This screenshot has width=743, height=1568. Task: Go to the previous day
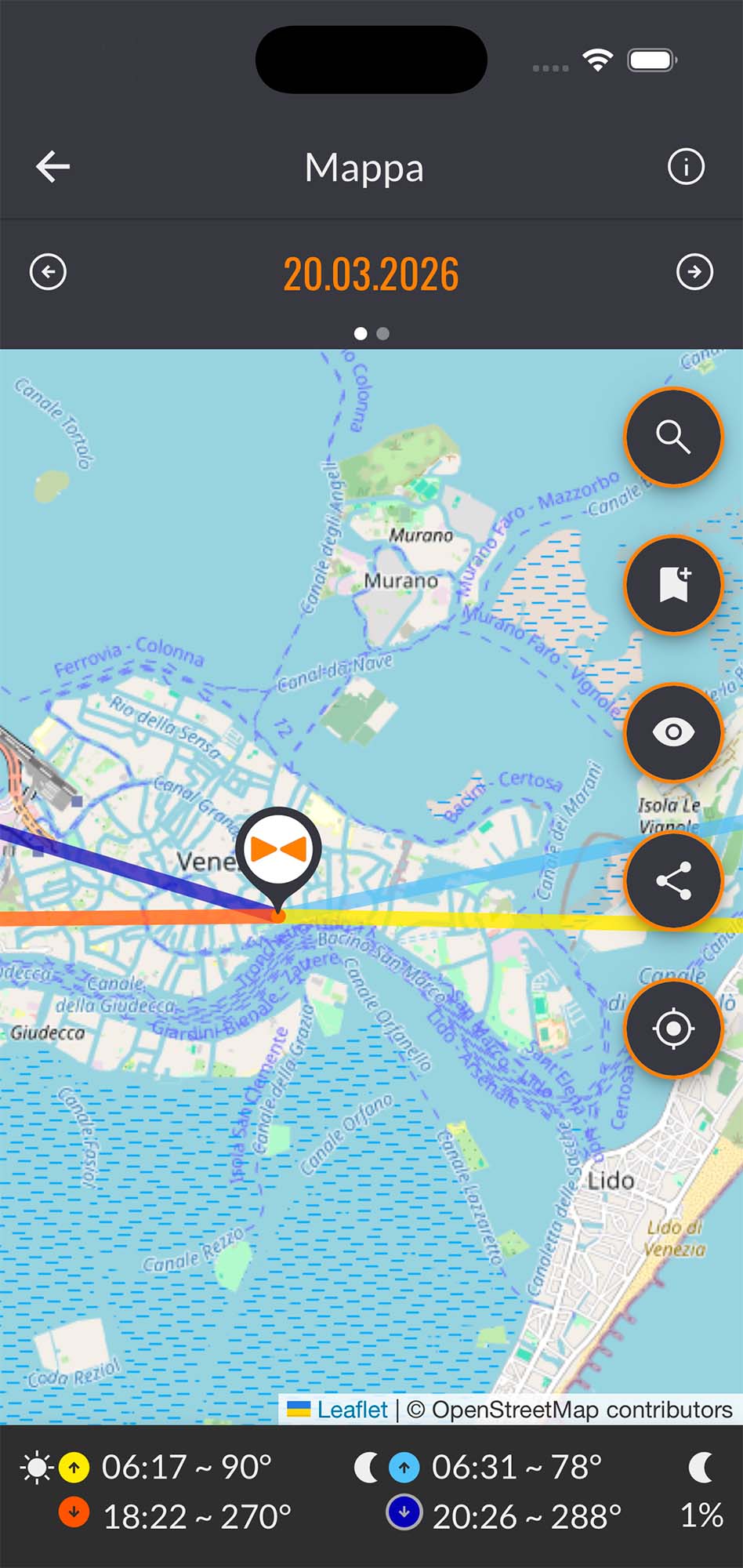coord(48,272)
